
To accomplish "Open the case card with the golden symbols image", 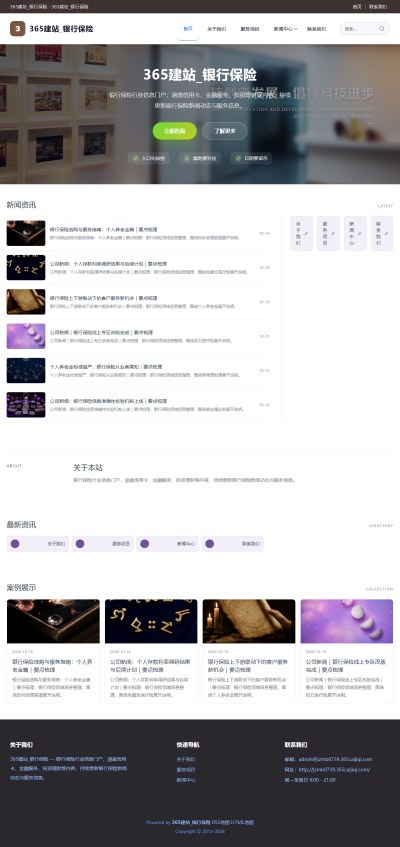I will [151, 651].
